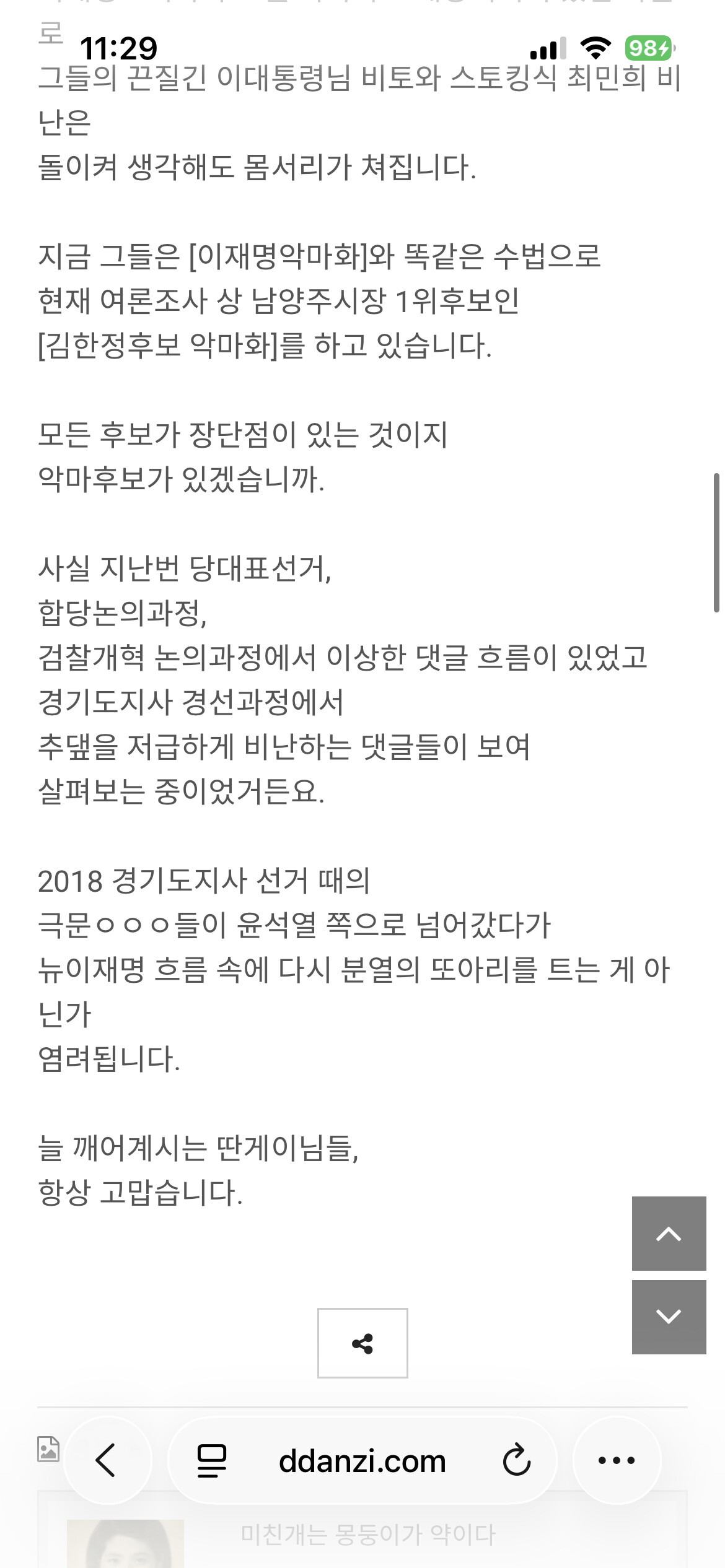Viewport: 725px width, 1568px height.
Task: Go back in the browser
Action: point(108,1460)
